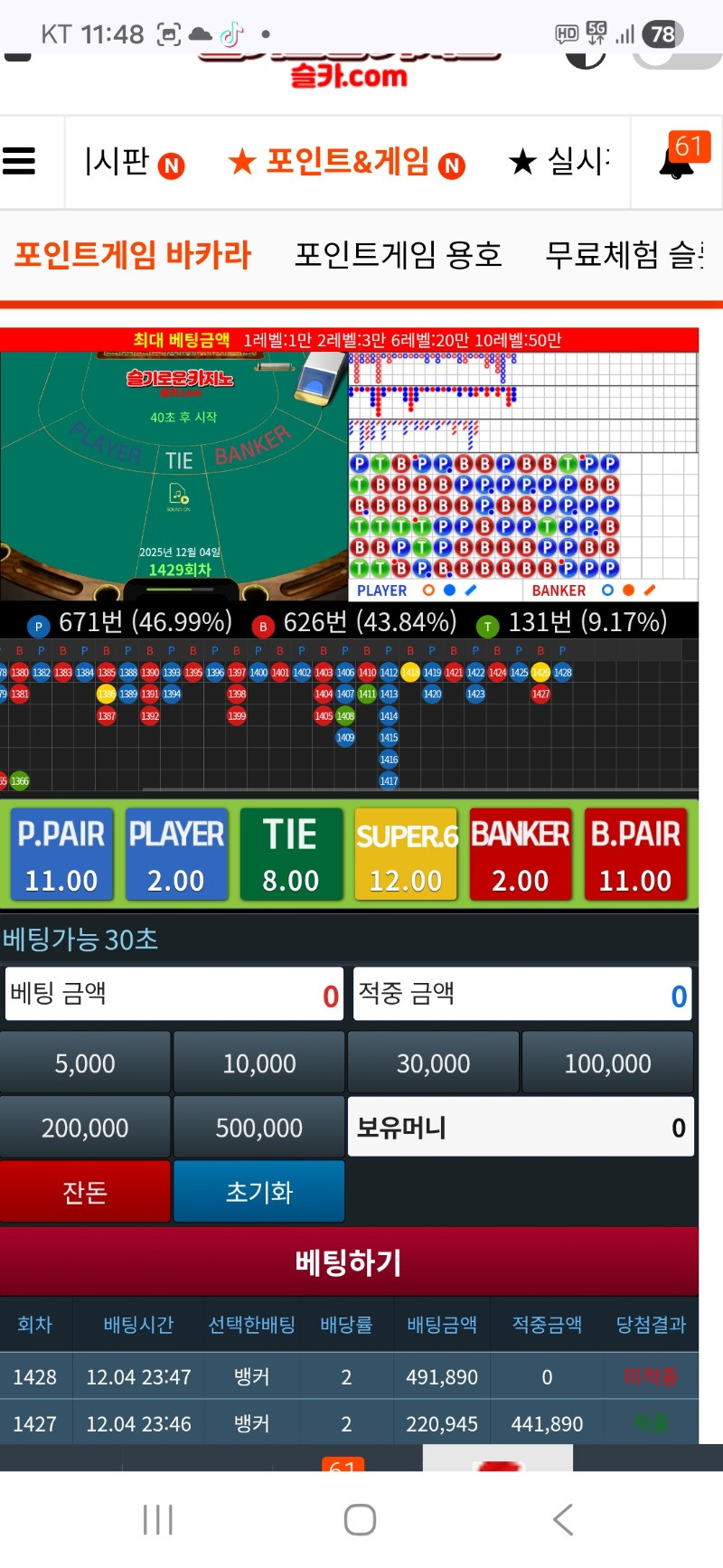Screen dimensions: 723x1568
Task: Open the 포인트&게임 menu
Action: pyautogui.click(x=347, y=163)
